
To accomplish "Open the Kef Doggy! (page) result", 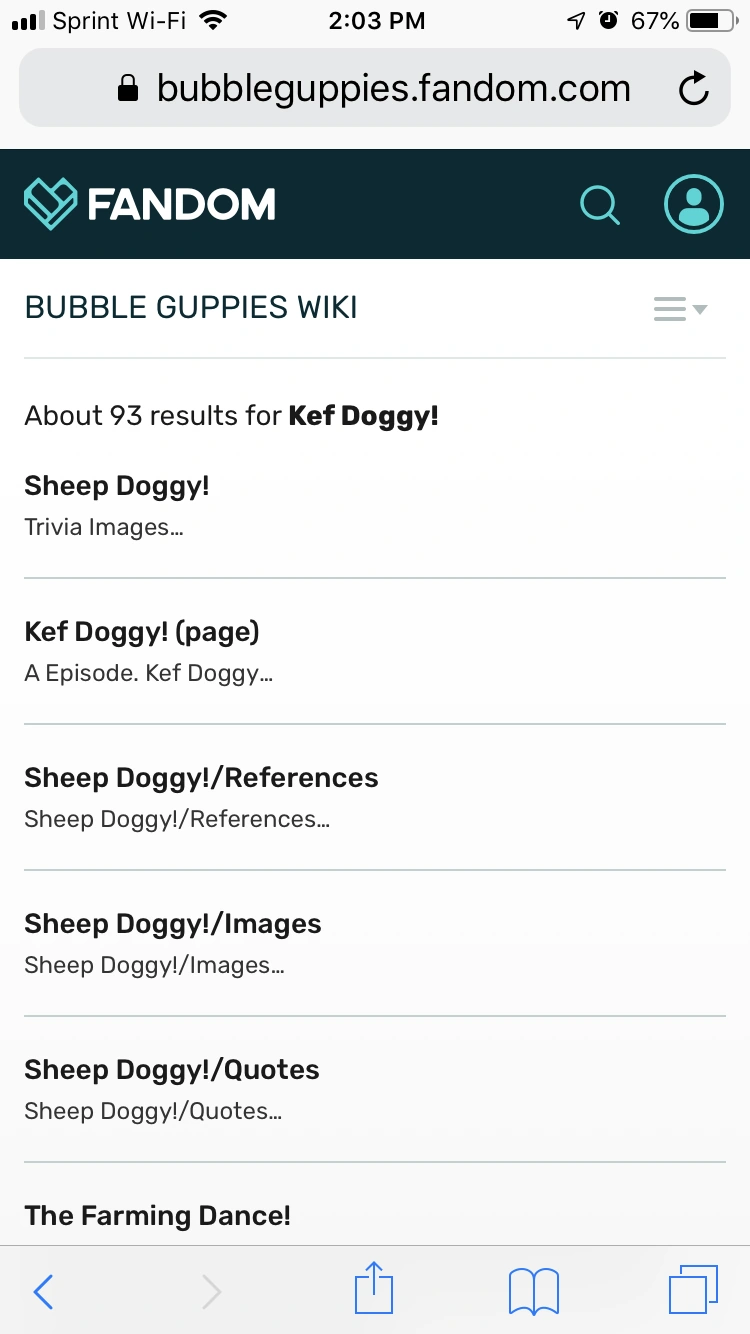I will (140, 632).
